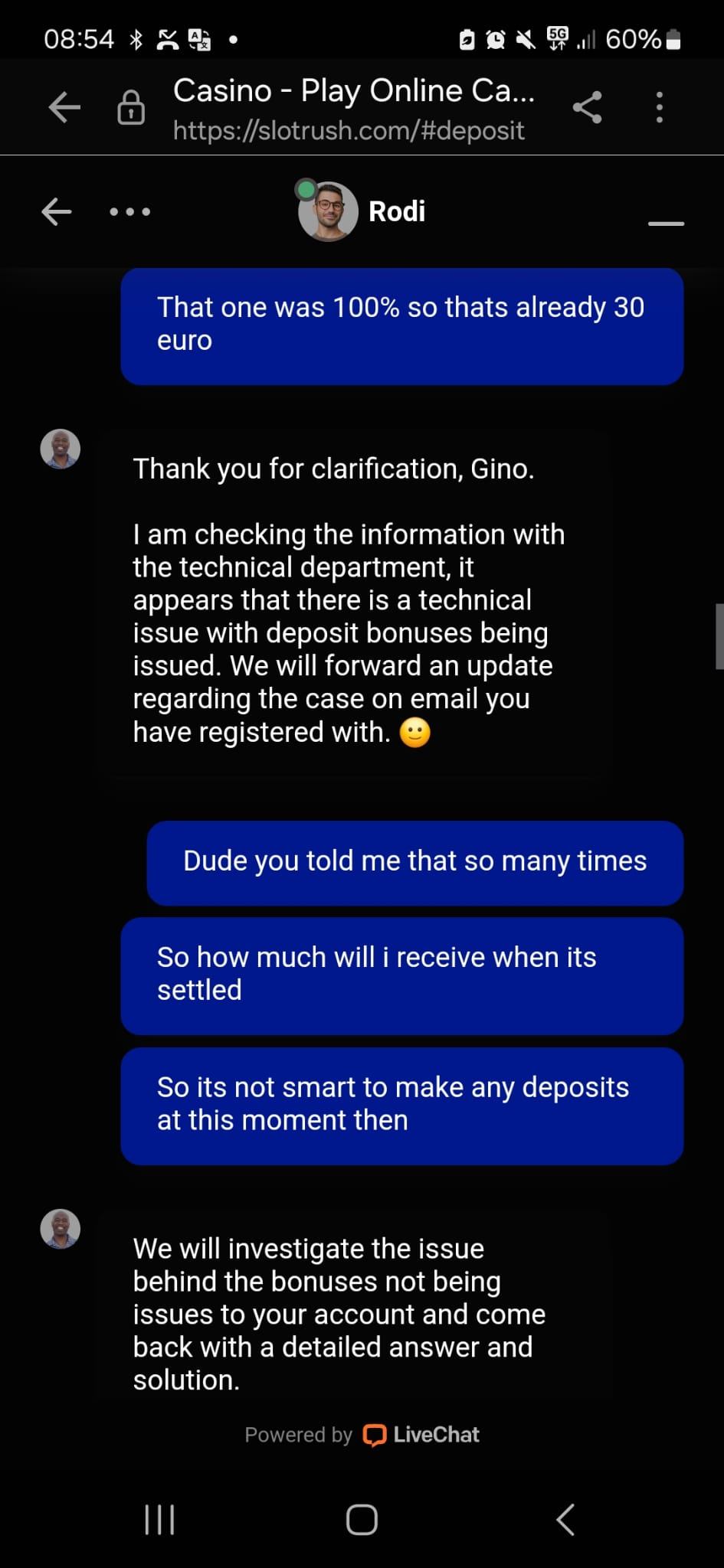Show recent apps from navigation bar

(x=159, y=1519)
